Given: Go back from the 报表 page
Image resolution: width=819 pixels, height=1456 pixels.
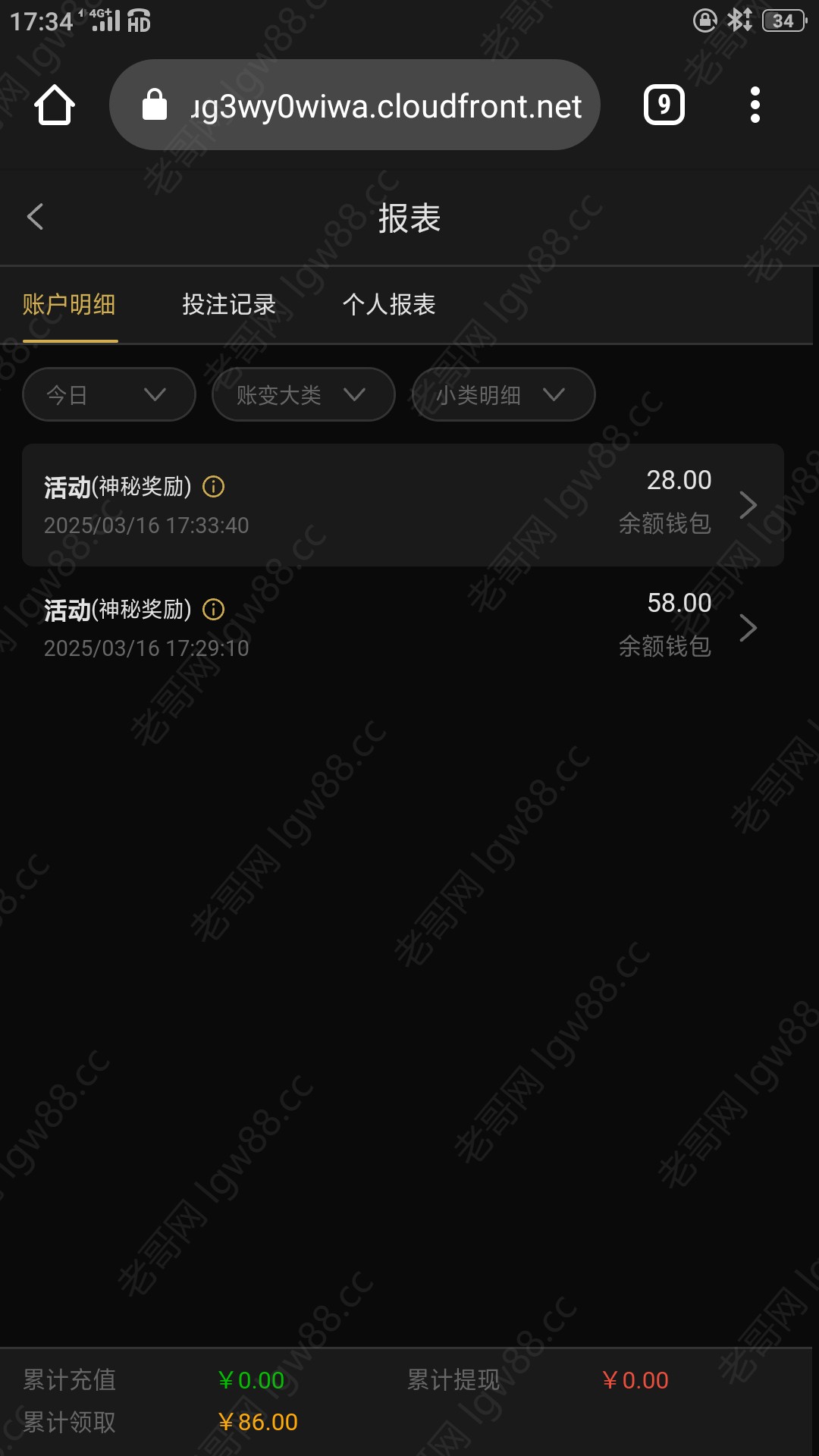Looking at the screenshot, I should point(36,217).
